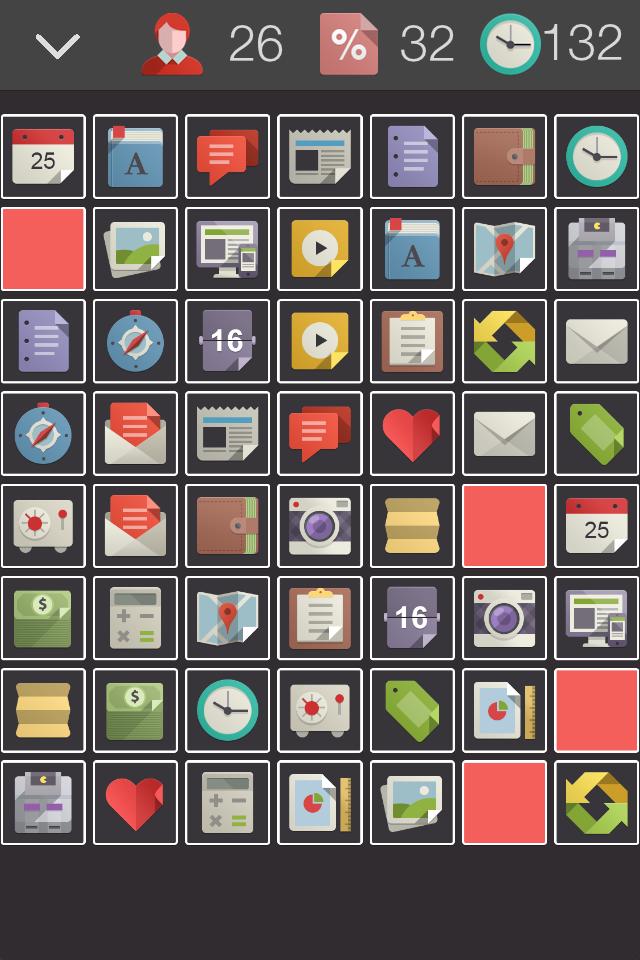Choose the recycle arrows tile between clipboard and envelope
This screenshot has width=640, height=960.
(x=504, y=341)
